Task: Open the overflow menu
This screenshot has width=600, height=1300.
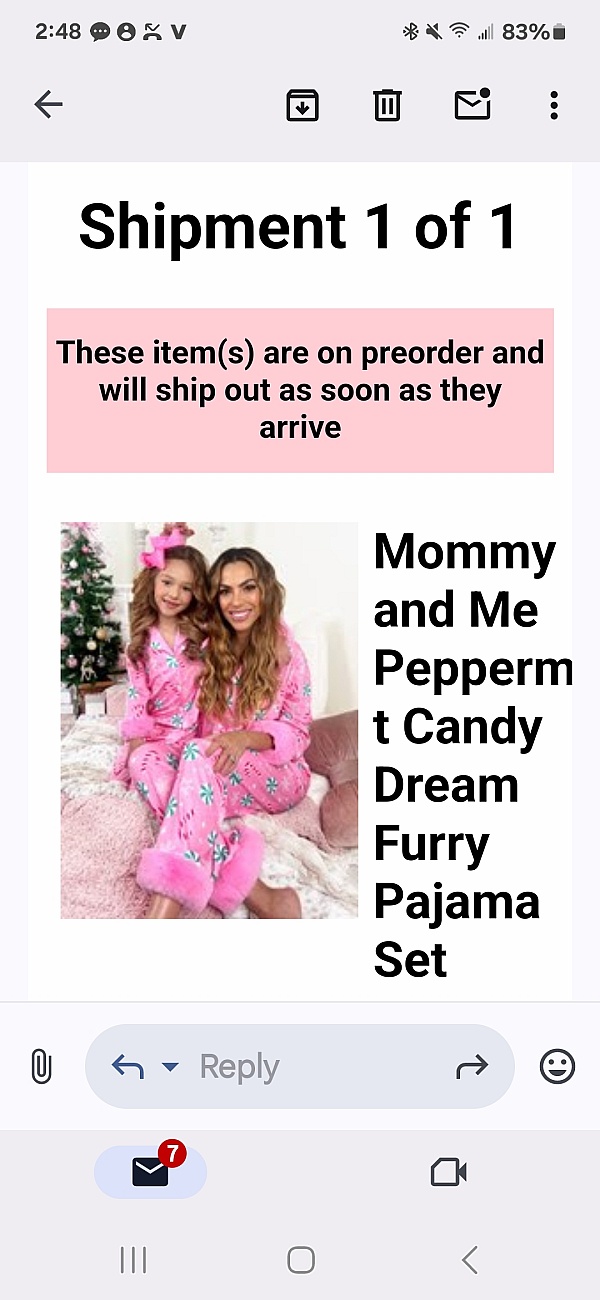Action: coord(553,104)
